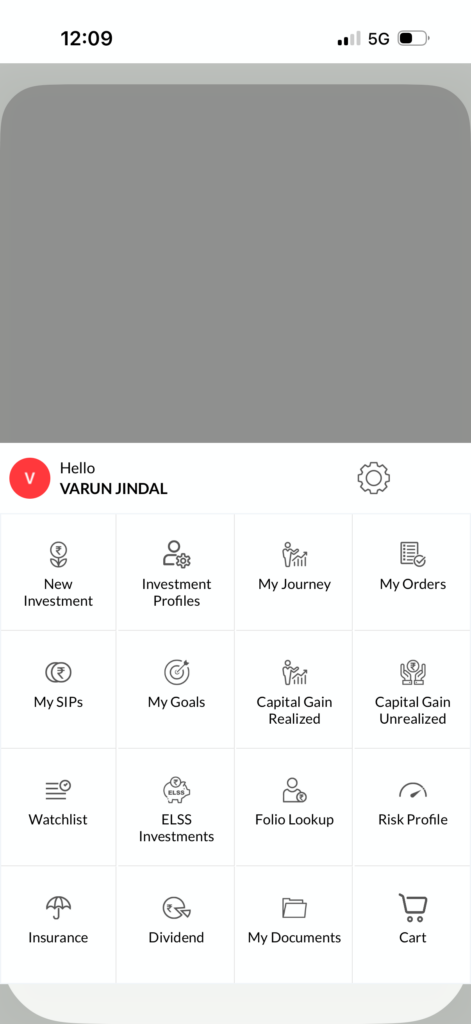View Capital Gain Realized
Screen dimensions: 471x1024
pyautogui.click(x=294, y=690)
